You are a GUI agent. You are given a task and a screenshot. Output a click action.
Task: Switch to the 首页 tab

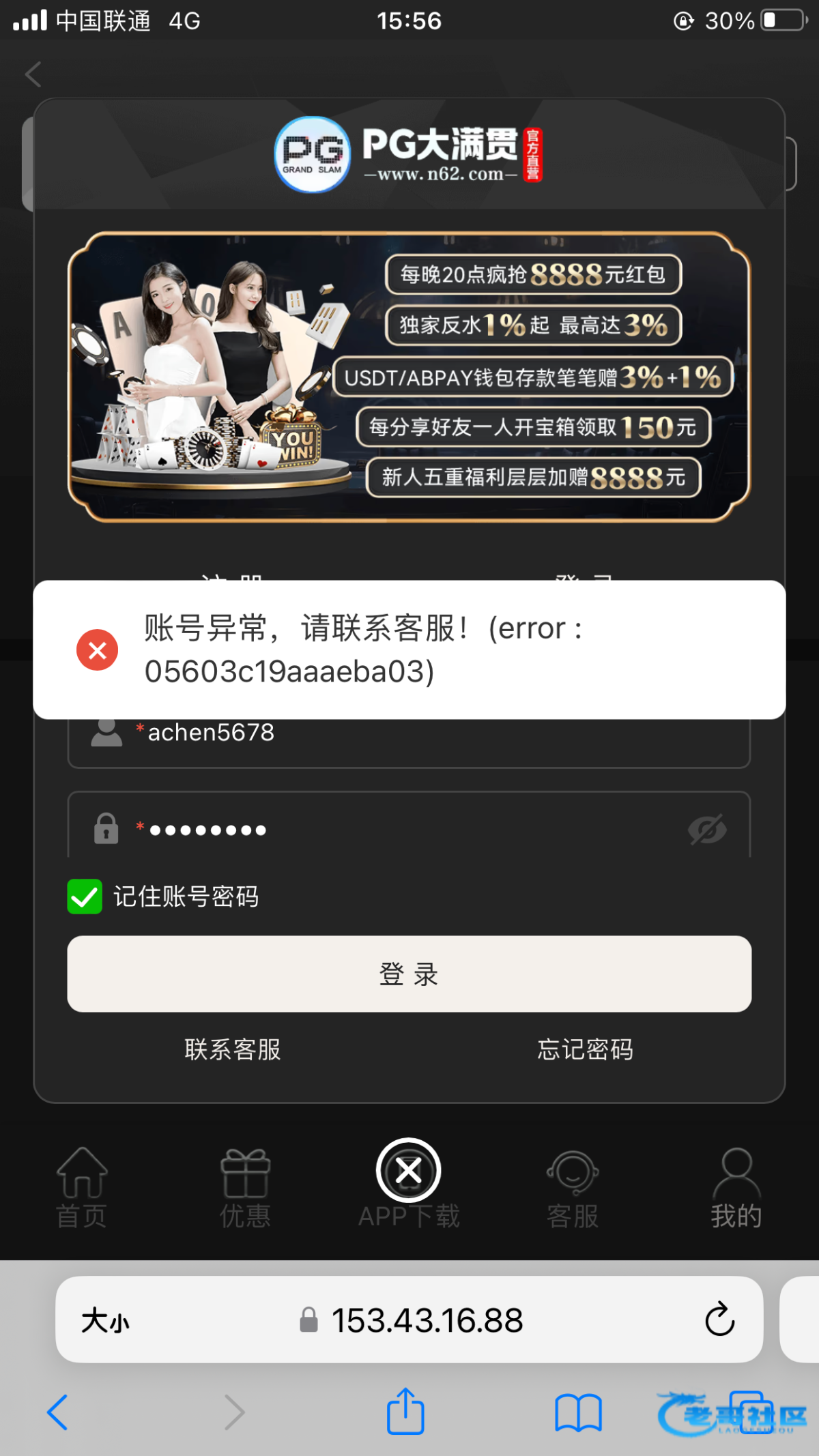(x=82, y=1187)
